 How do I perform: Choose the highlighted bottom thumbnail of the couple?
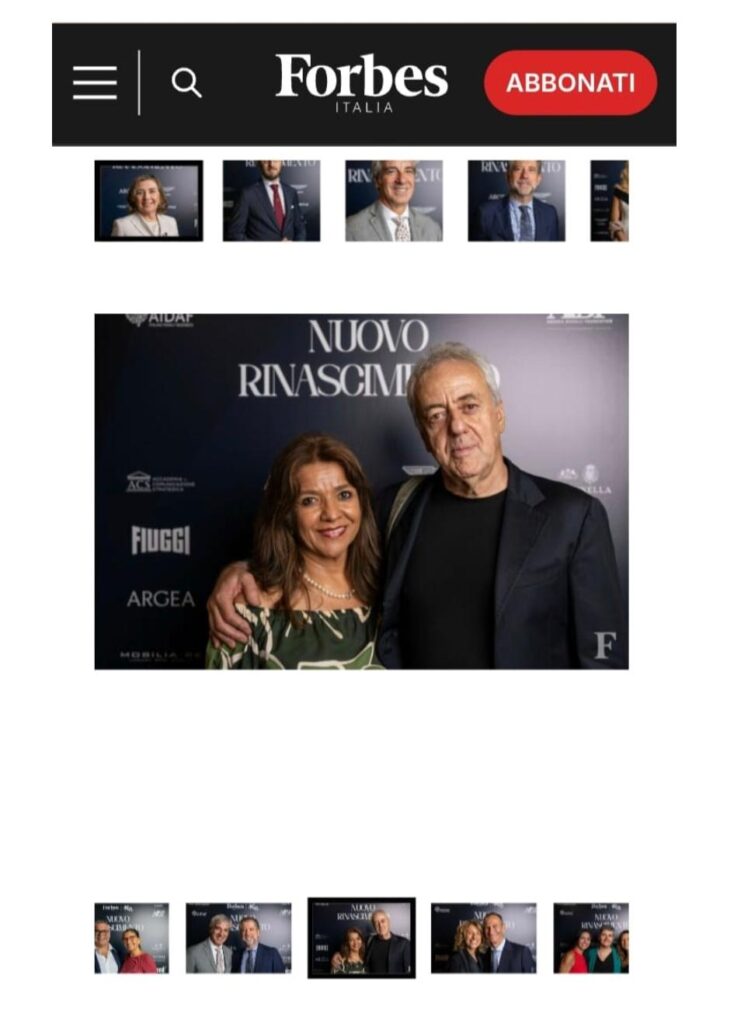[361, 938]
